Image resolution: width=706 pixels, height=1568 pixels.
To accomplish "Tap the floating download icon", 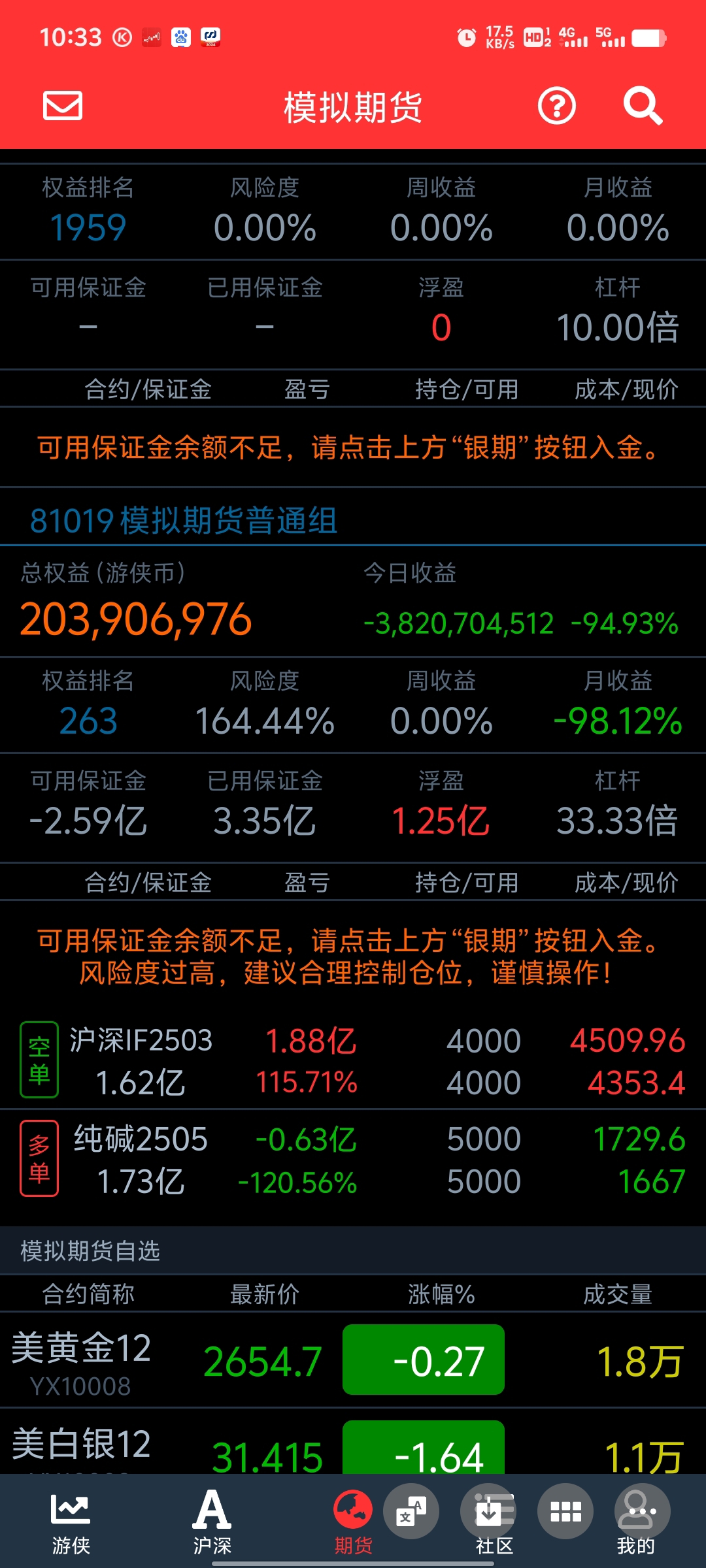I will [488, 1511].
